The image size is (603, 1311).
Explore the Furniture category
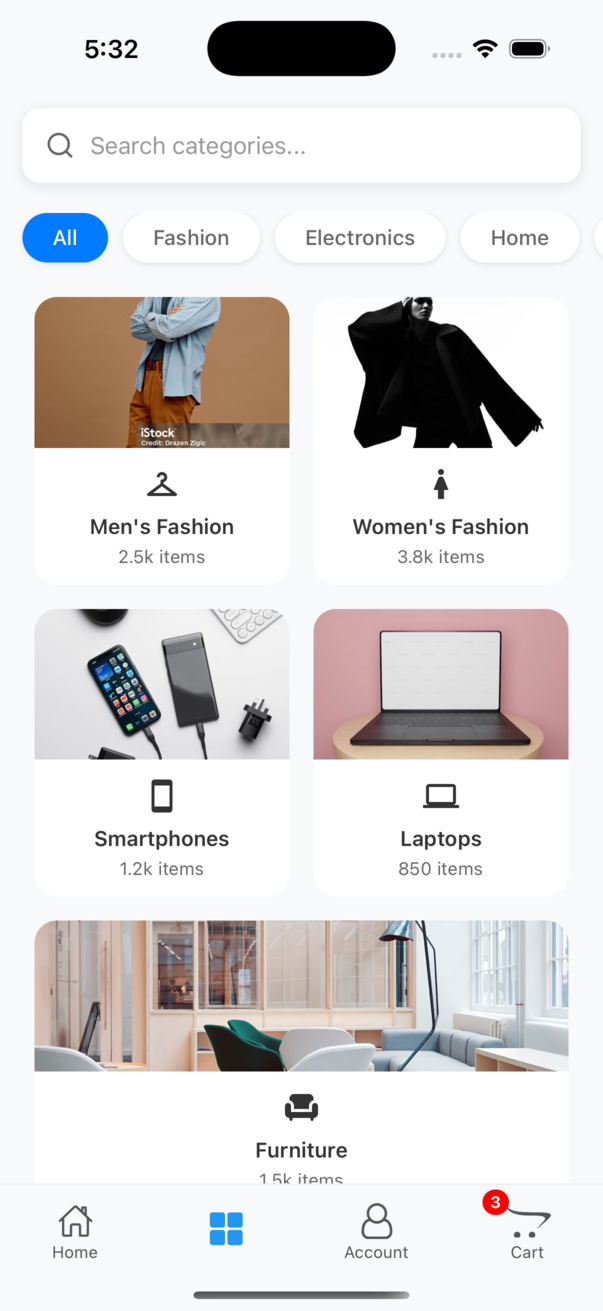pyautogui.click(x=301, y=1050)
